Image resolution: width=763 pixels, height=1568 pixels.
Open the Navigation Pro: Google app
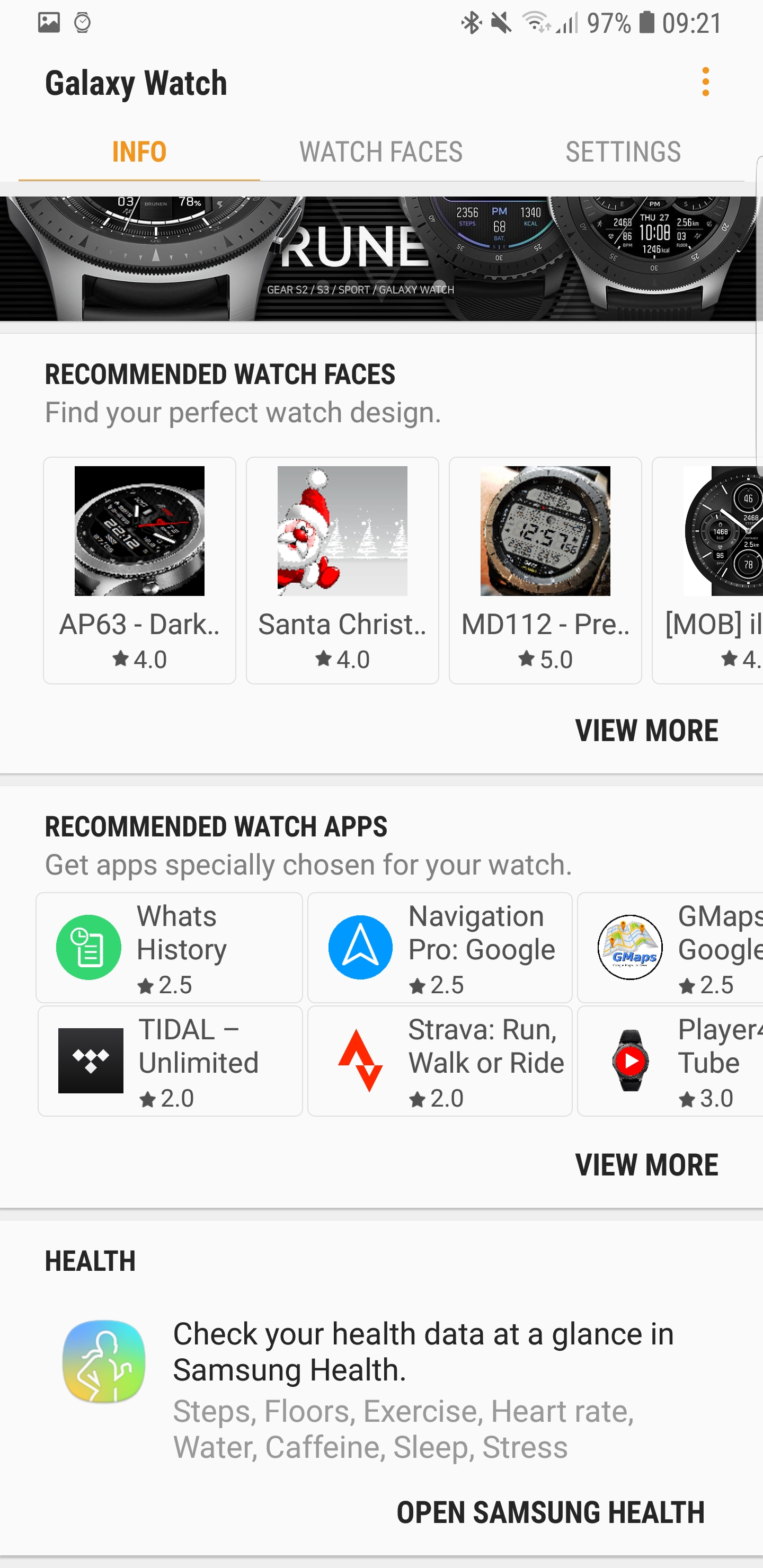pos(440,948)
